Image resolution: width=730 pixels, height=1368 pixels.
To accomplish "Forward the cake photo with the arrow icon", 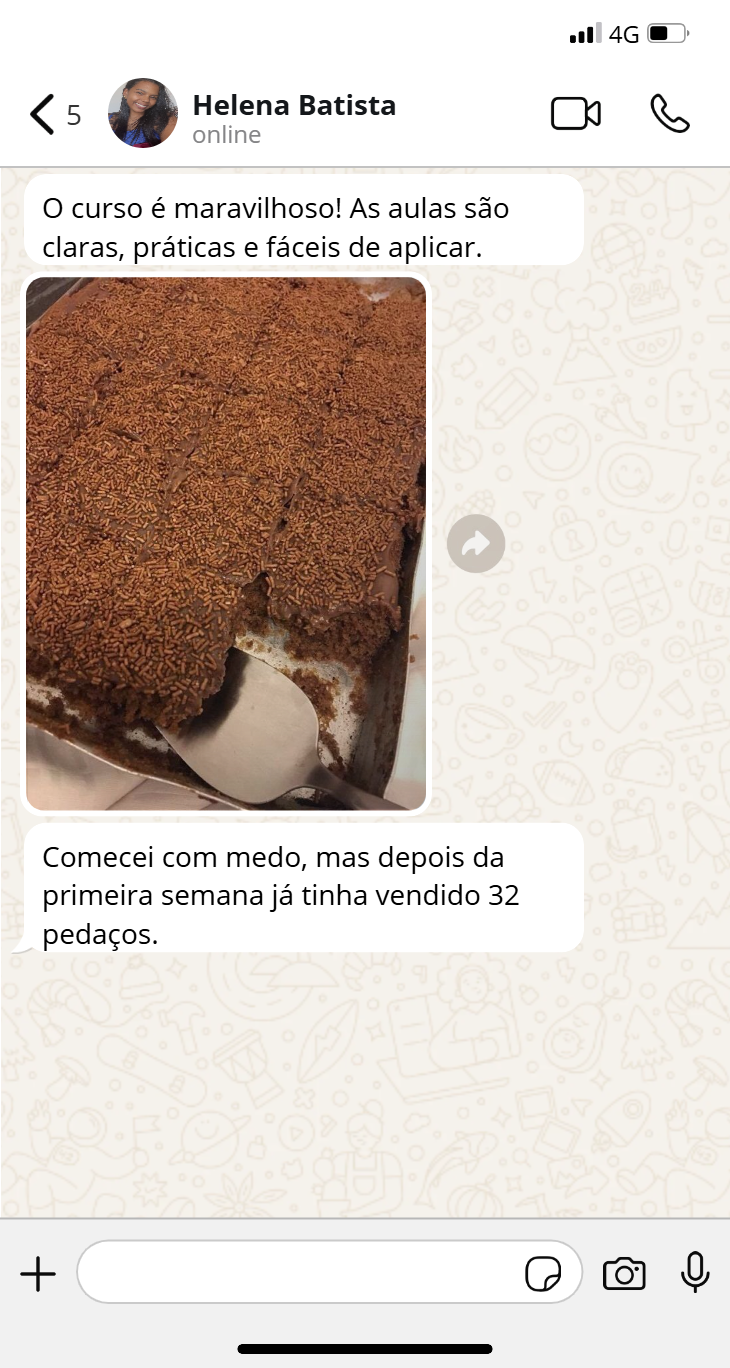I will (476, 544).
